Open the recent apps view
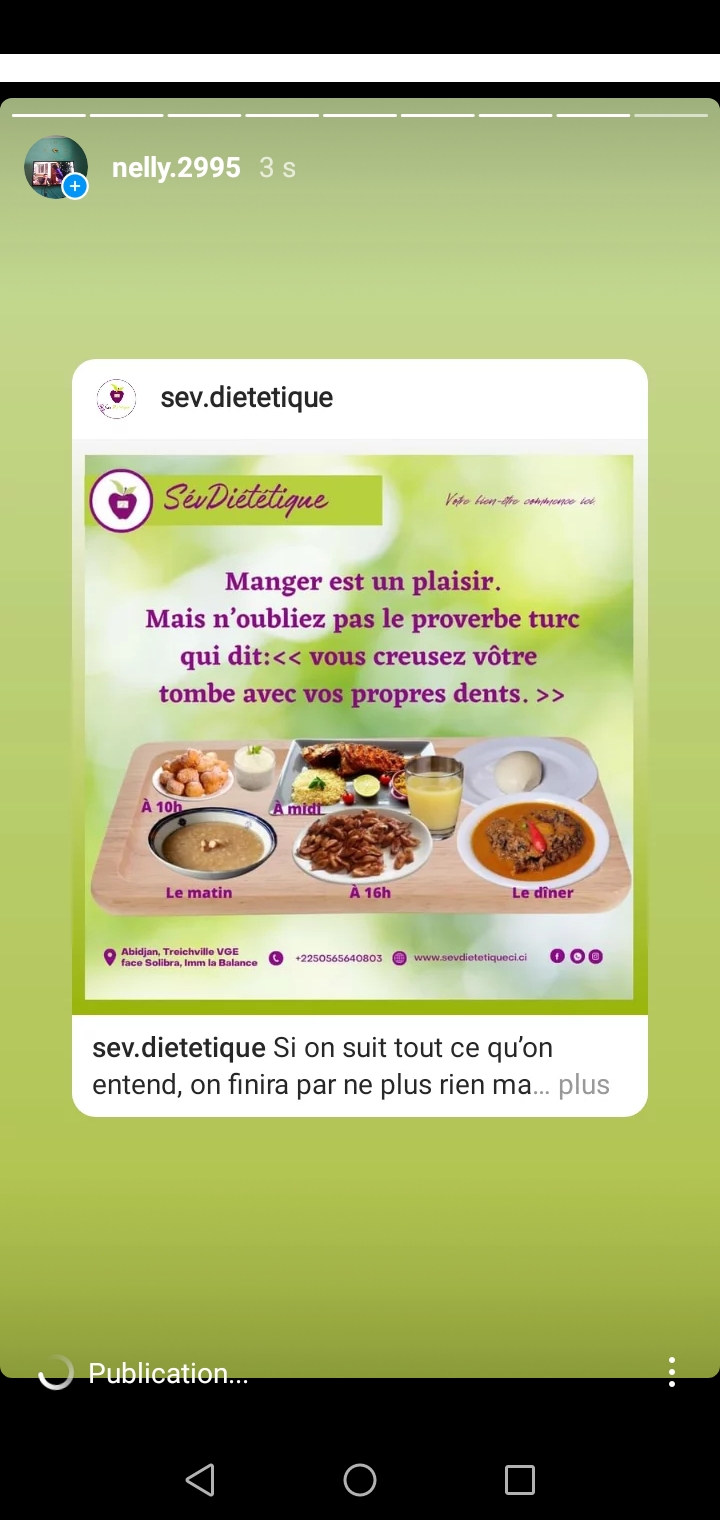720x1520 pixels. (520, 1480)
